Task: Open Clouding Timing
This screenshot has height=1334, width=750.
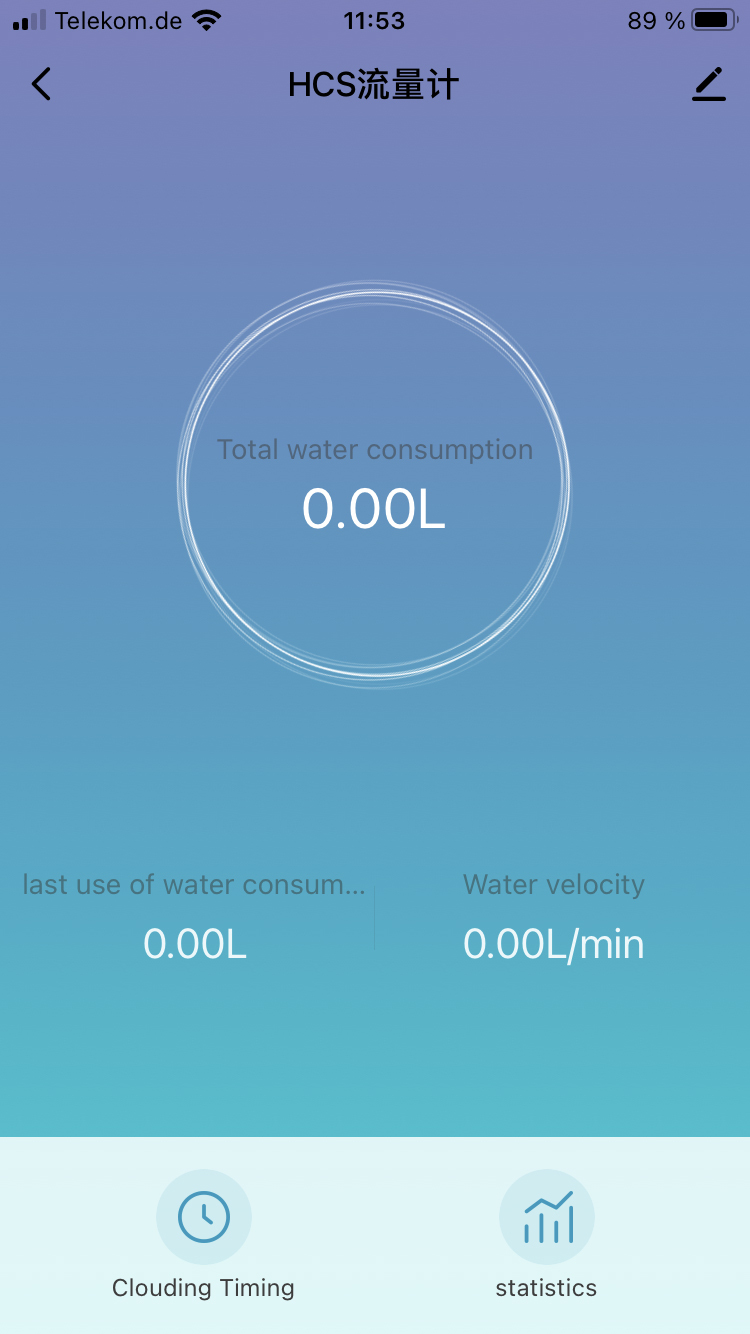Action: click(204, 1217)
